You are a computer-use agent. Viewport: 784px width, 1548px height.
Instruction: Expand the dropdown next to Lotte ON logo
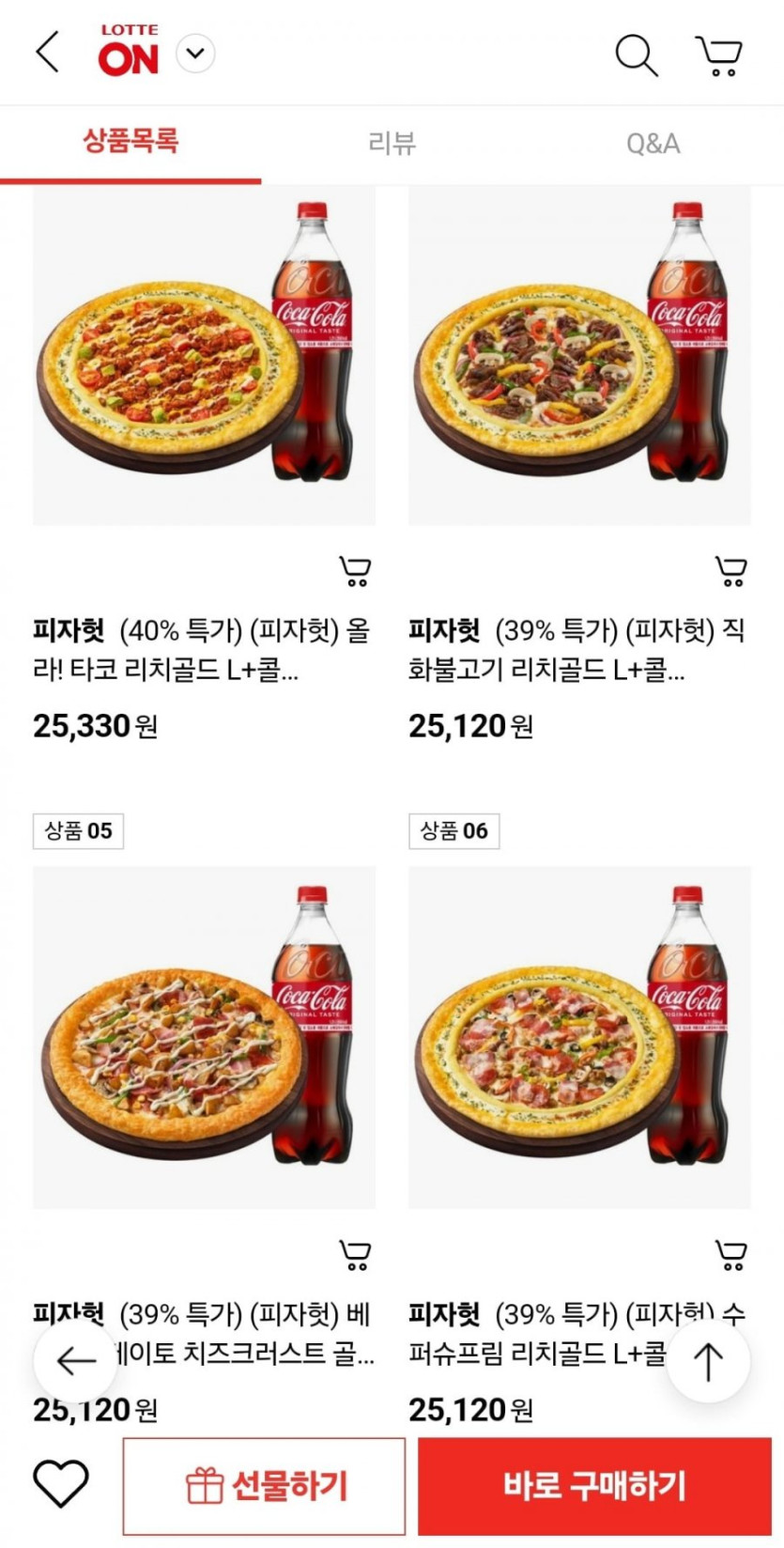pos(195,54)
